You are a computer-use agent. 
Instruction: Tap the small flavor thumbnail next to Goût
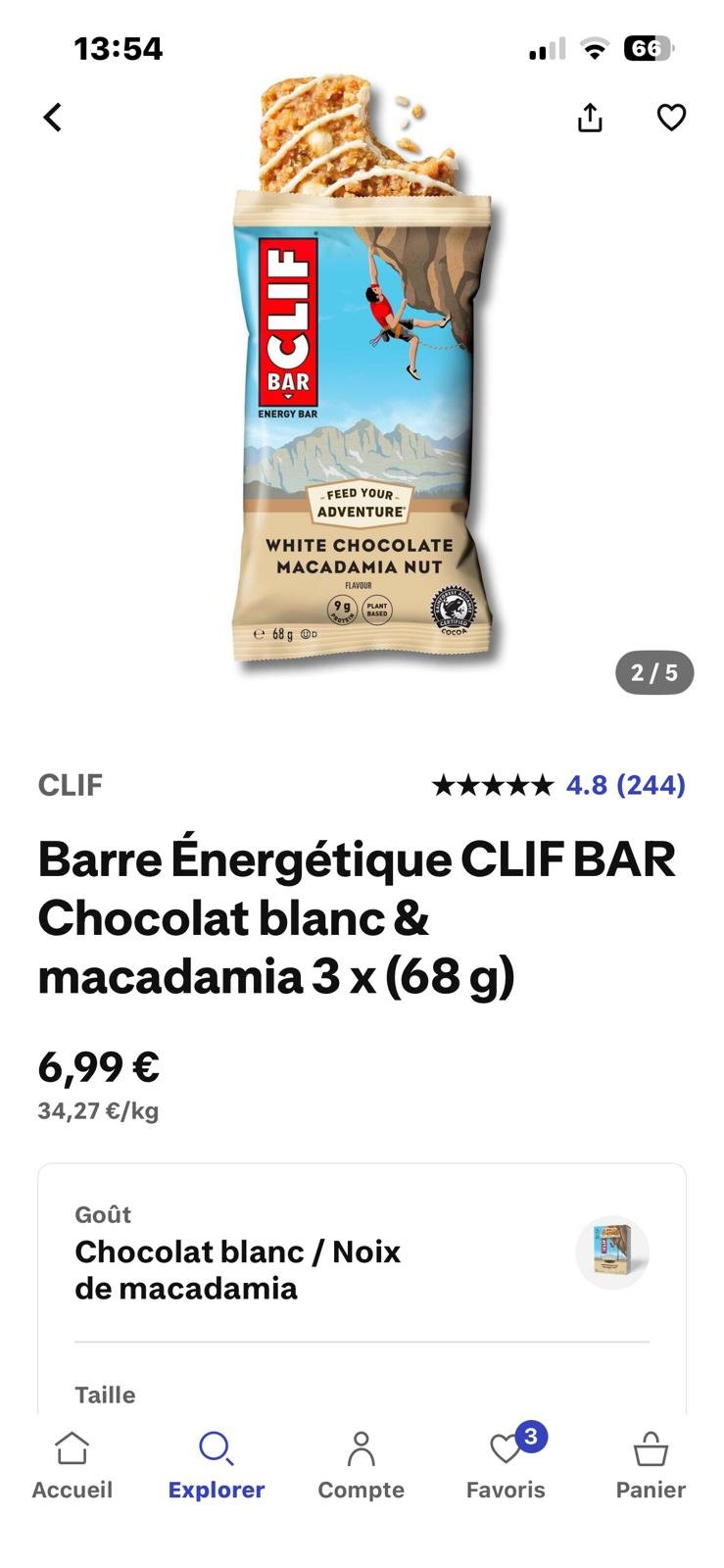(x=612, y=1252)
